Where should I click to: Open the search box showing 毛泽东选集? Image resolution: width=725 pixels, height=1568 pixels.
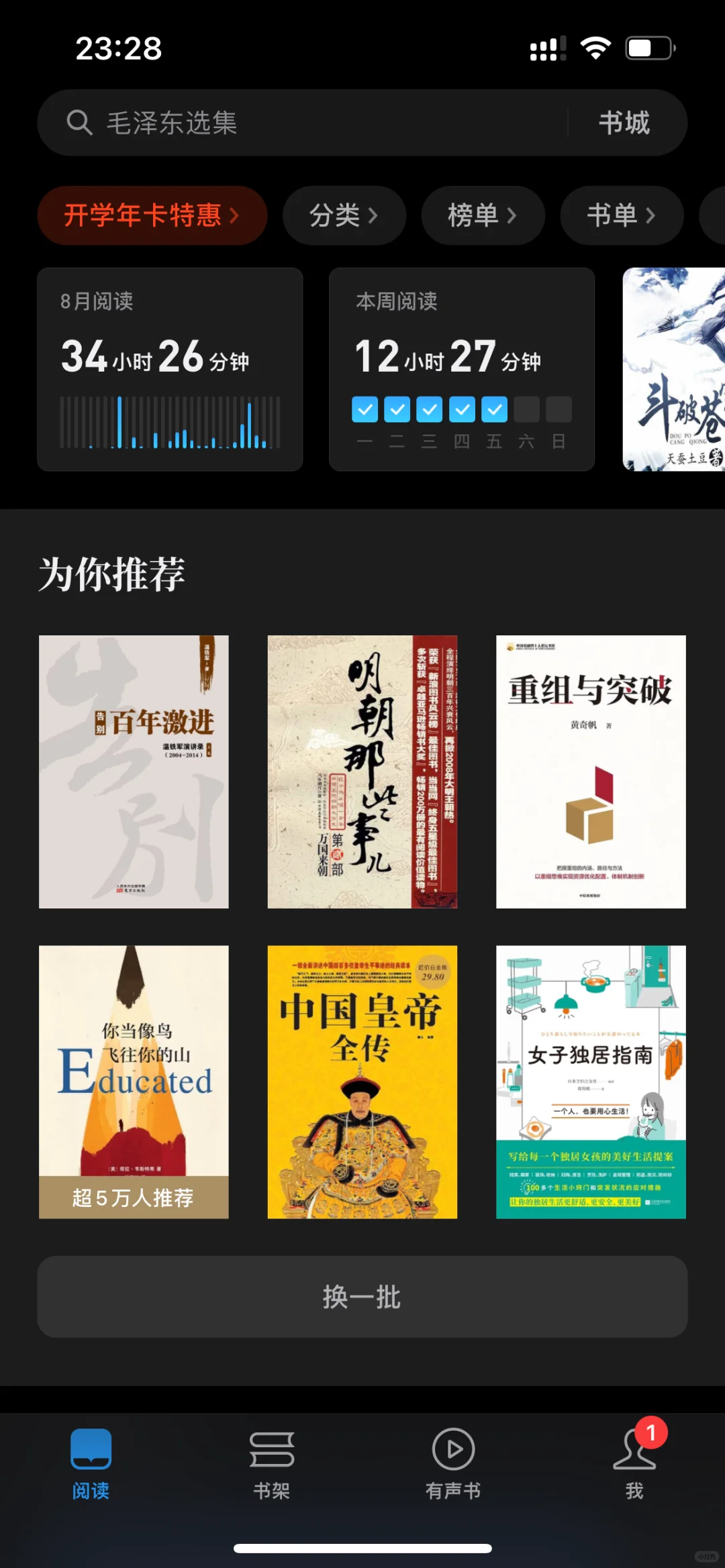pos(302,123)
